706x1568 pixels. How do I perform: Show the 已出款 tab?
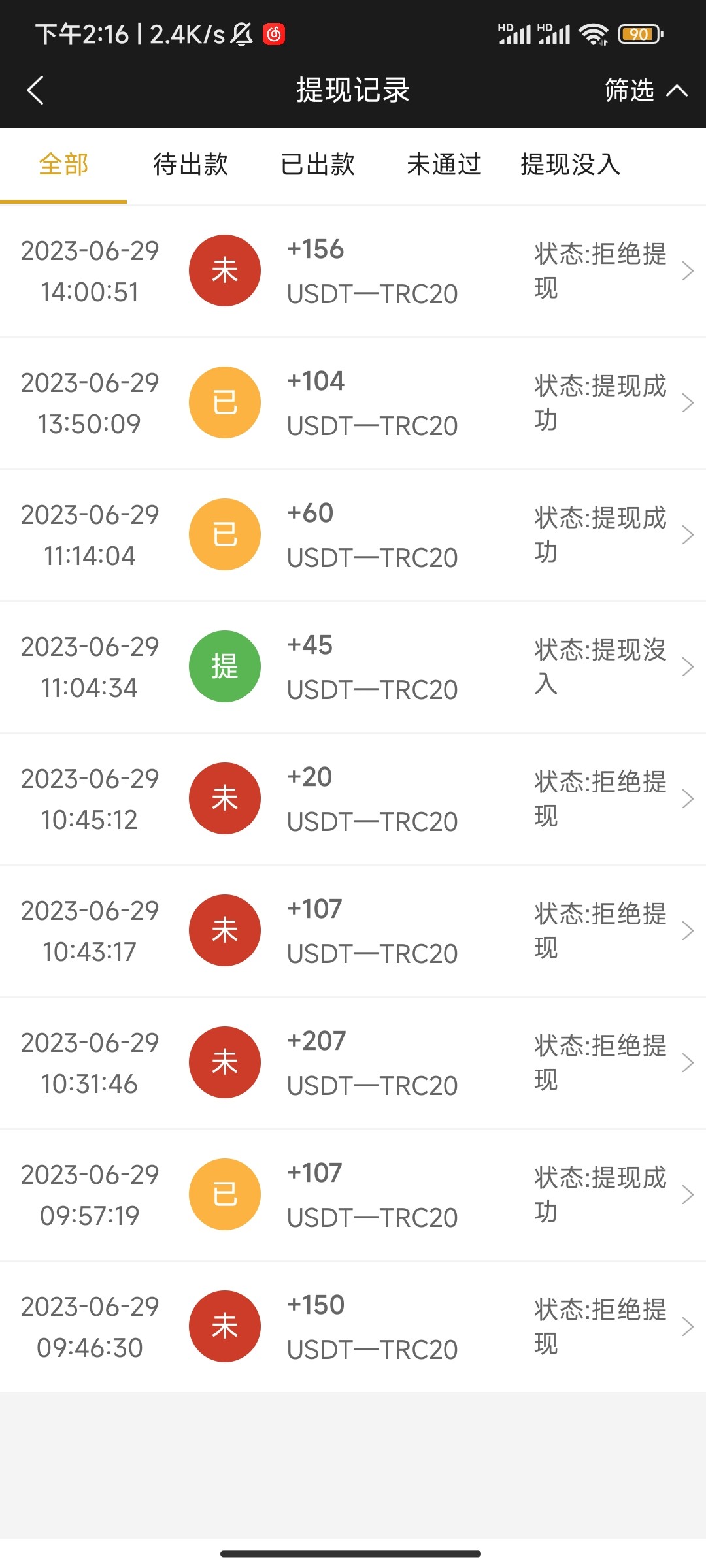(317, 165)
